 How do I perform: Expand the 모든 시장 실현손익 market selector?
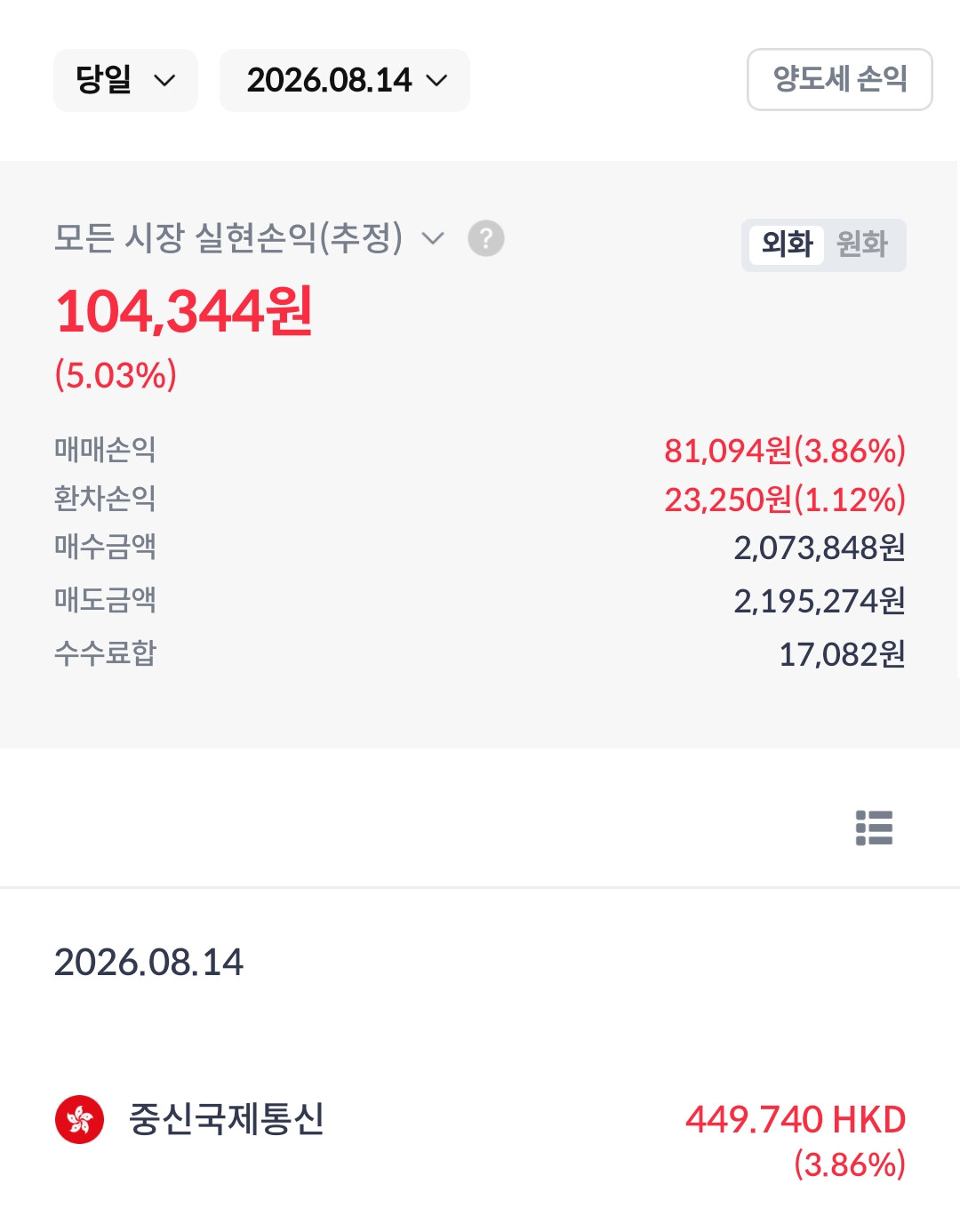249,238
